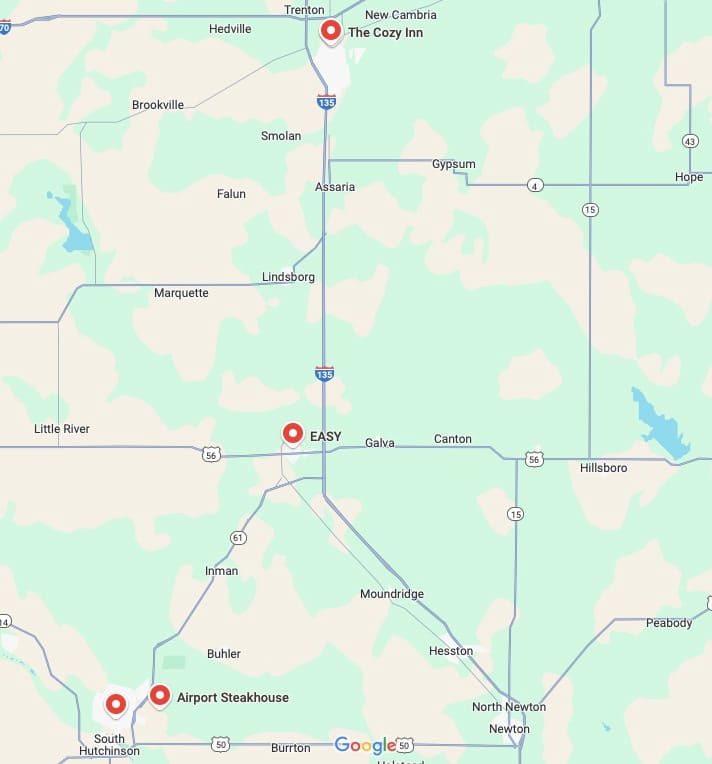712x764 pixels.
Task: Open The Cozy Inn map pin
Action: 330,31
